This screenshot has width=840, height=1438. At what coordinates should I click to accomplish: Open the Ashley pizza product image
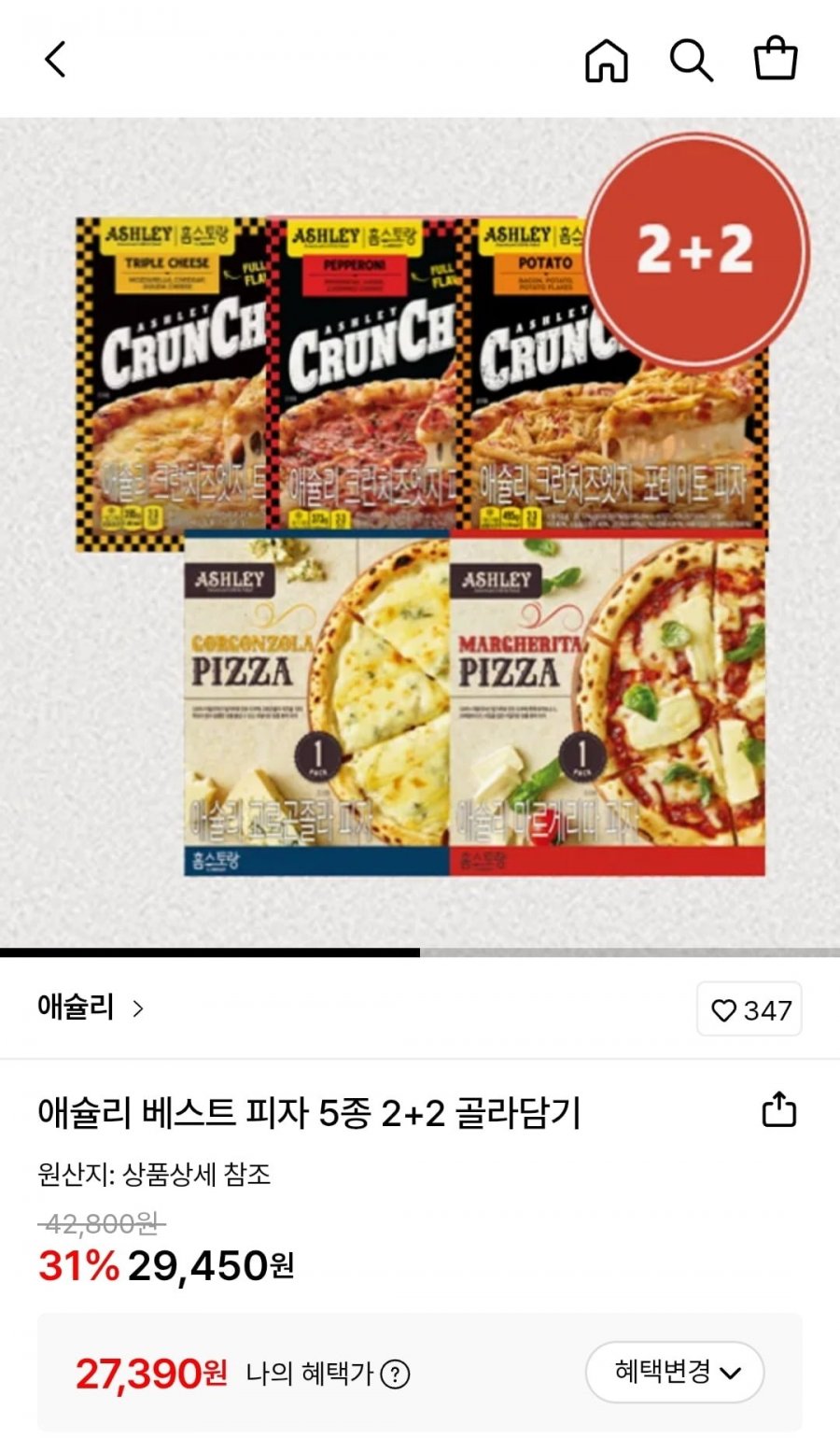[420, 532]
